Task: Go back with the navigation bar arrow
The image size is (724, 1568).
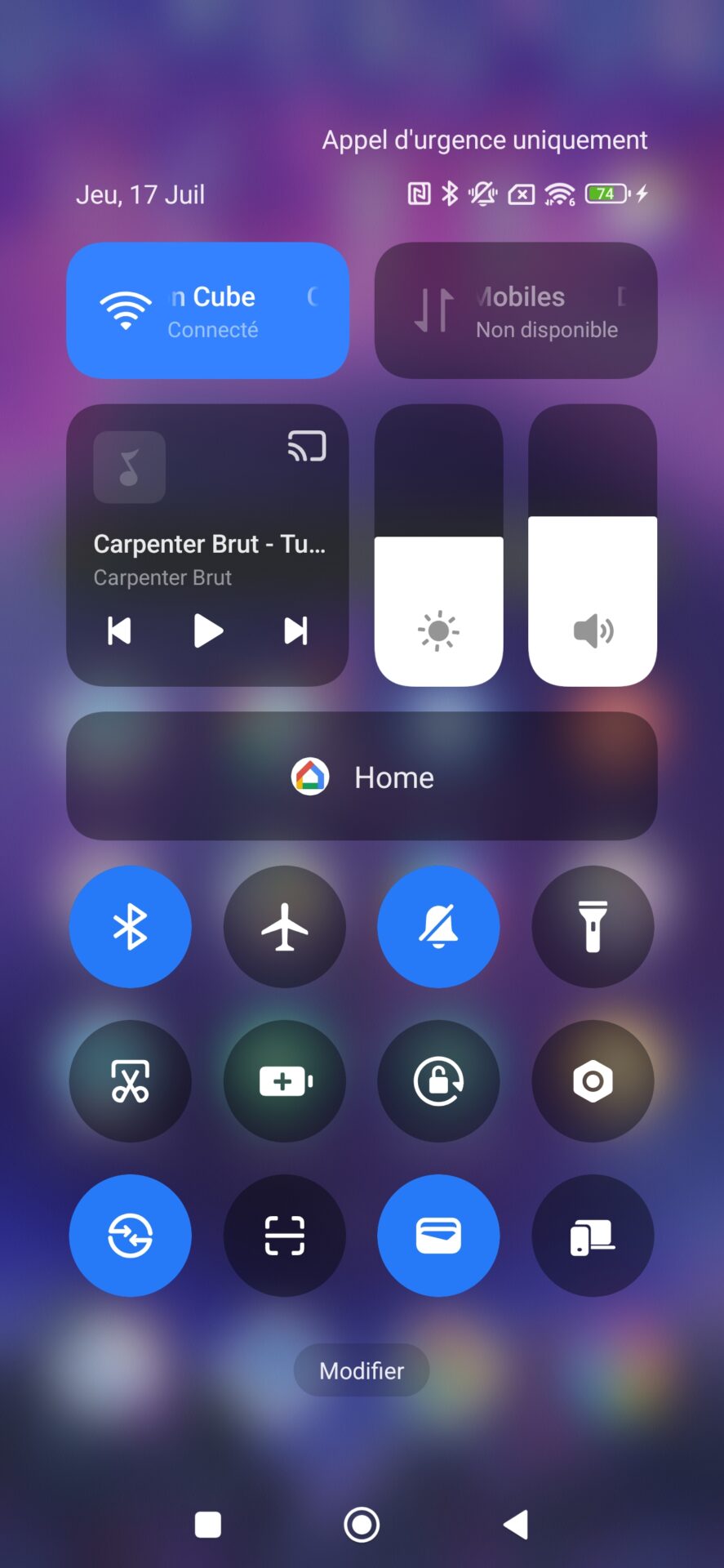Action: (x=516, y=1524)
